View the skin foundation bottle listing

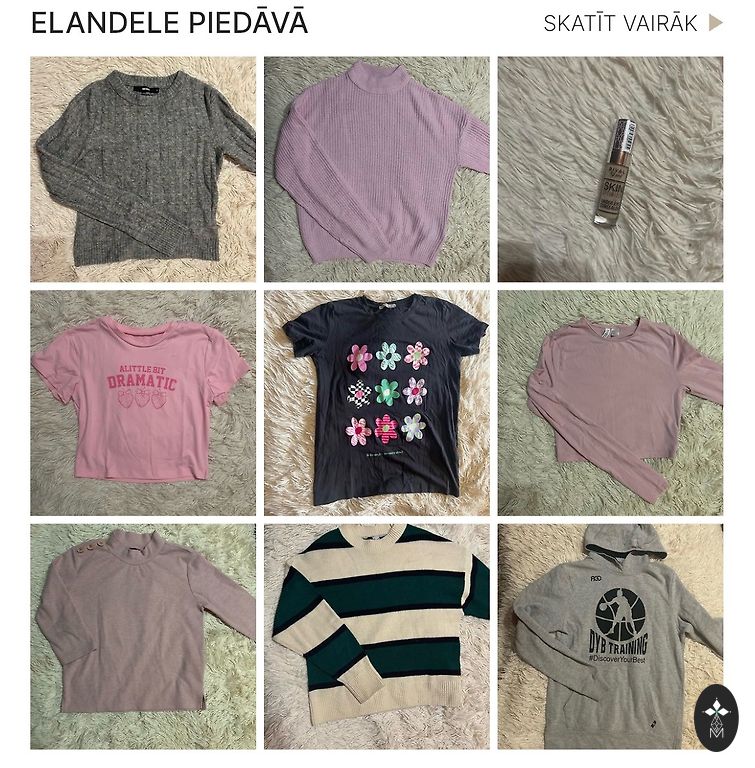[x=610, y=169]
